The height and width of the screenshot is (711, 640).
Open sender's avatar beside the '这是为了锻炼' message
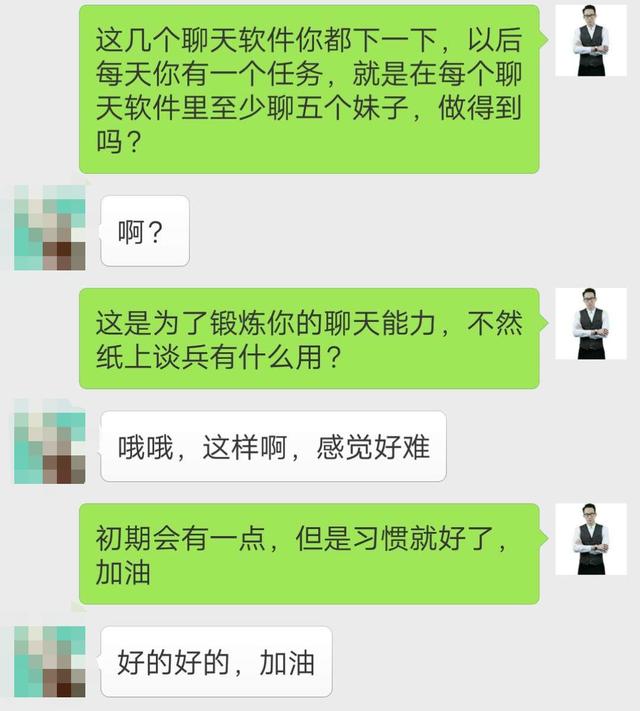click(x=591, y=324)
